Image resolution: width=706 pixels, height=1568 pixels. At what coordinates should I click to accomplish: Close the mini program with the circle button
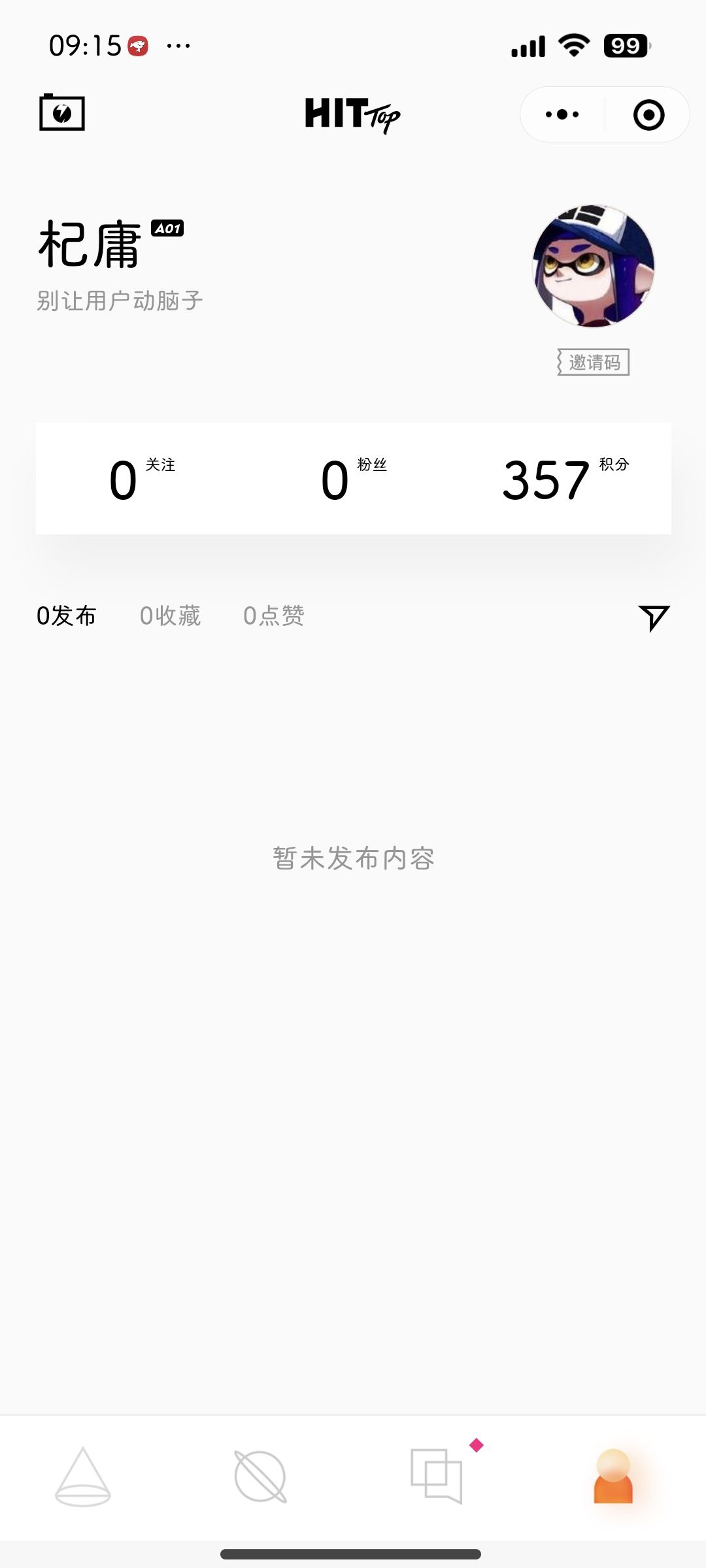(648, 115)
